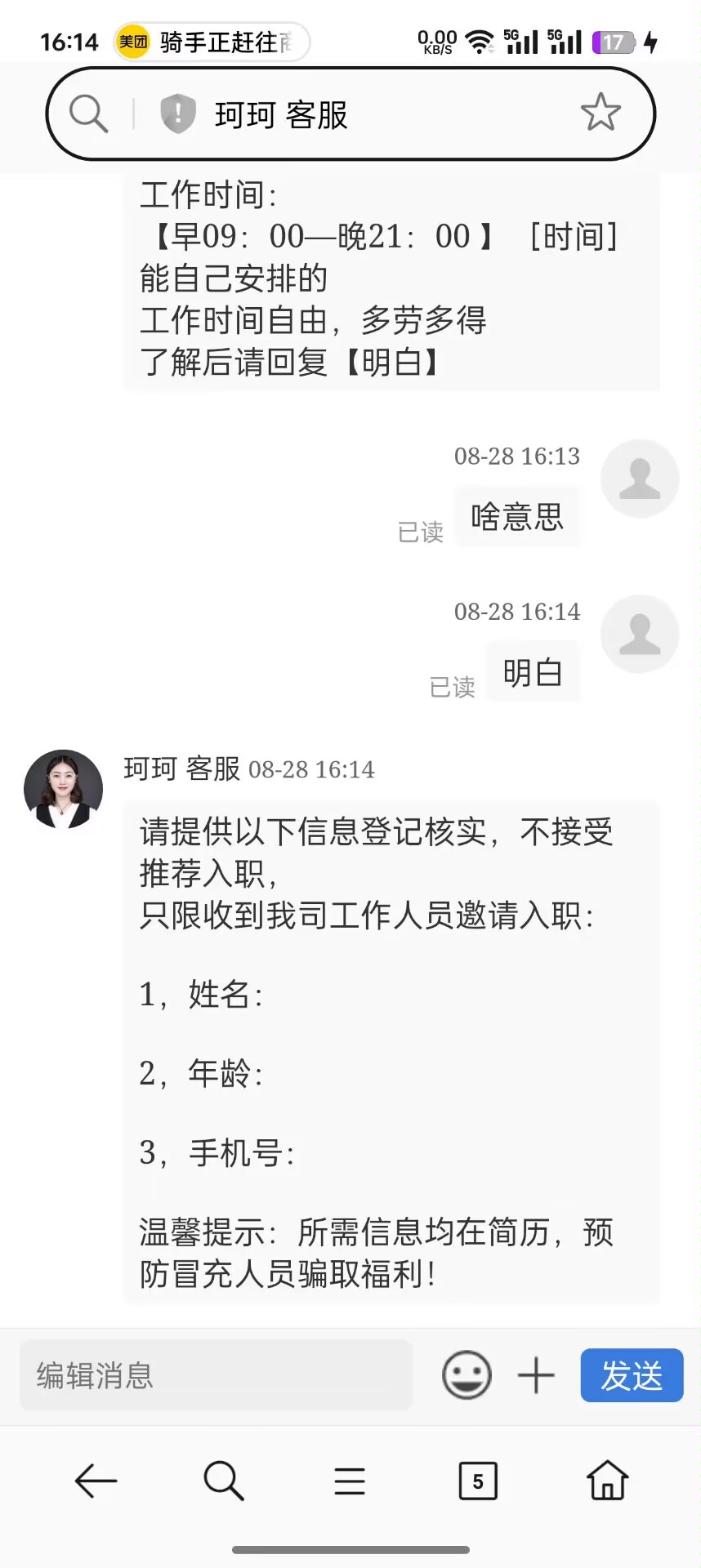Open the browser menu with three lines
The image size is (701, 1568).
(350, 1481)
